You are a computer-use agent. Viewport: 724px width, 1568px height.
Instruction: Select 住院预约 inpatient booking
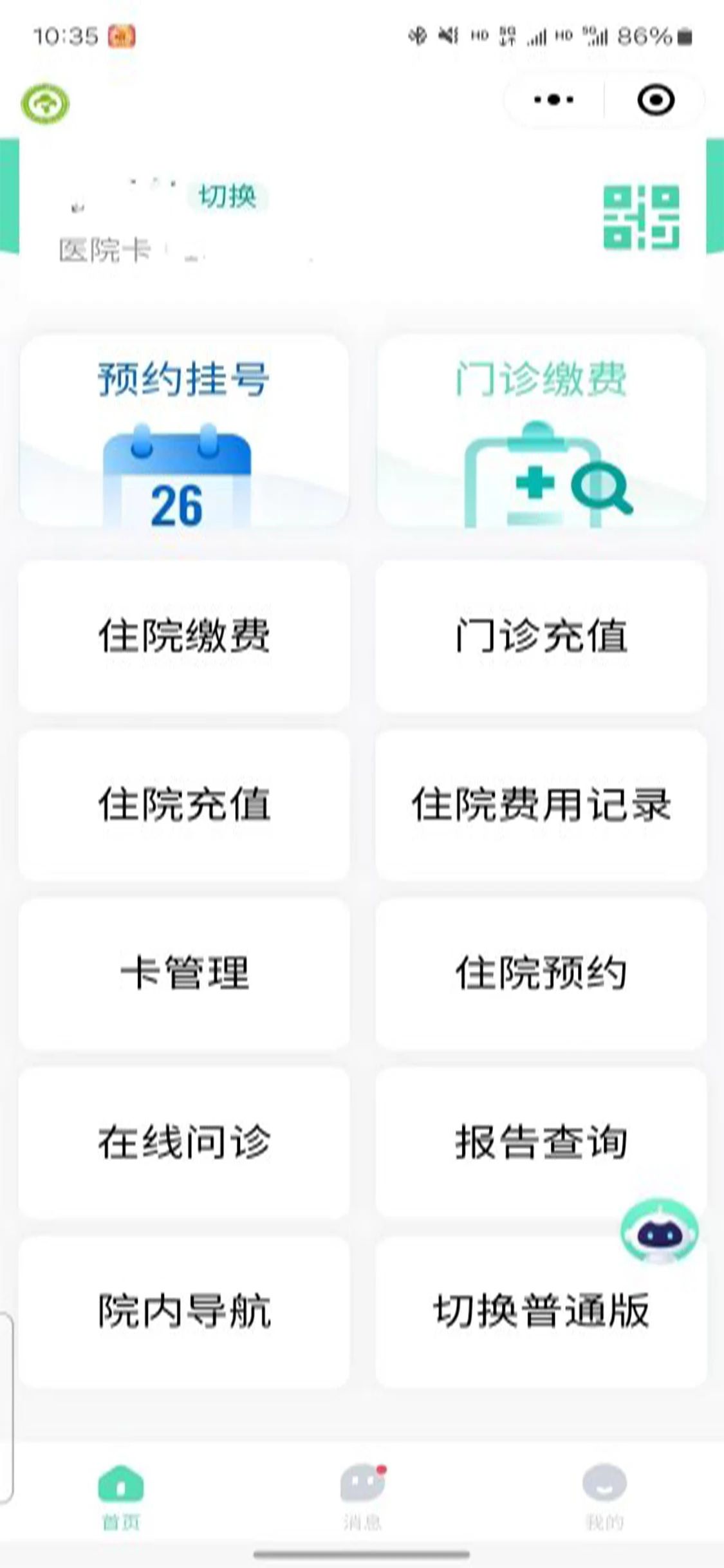[541, 973]
